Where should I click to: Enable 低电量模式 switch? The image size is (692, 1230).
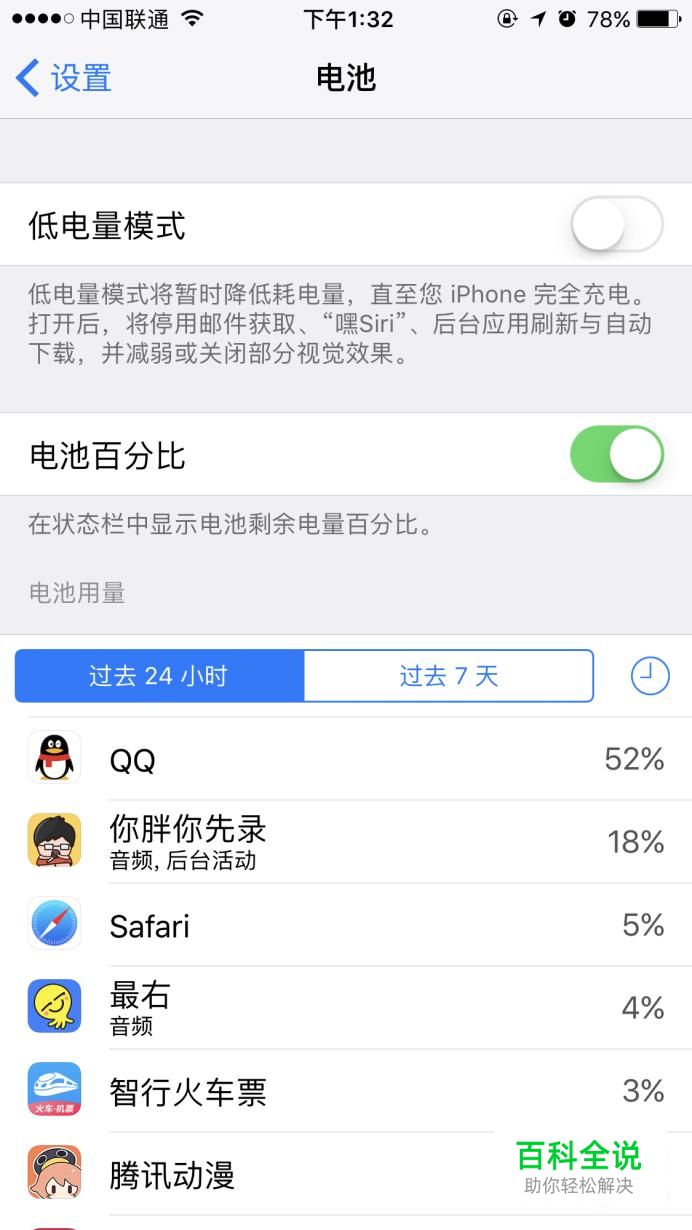(x=616, y=225)
